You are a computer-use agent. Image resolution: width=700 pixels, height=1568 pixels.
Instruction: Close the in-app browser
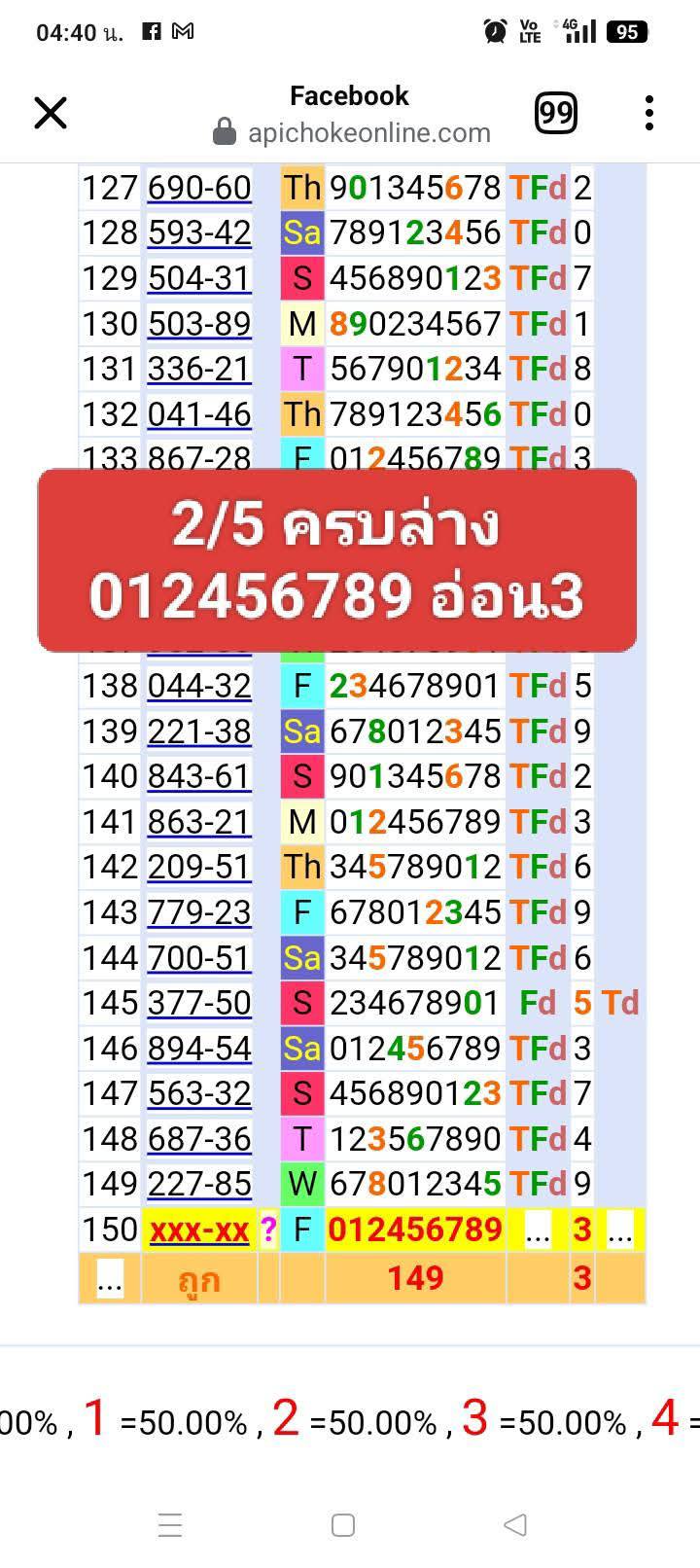(x=51, y=113)
